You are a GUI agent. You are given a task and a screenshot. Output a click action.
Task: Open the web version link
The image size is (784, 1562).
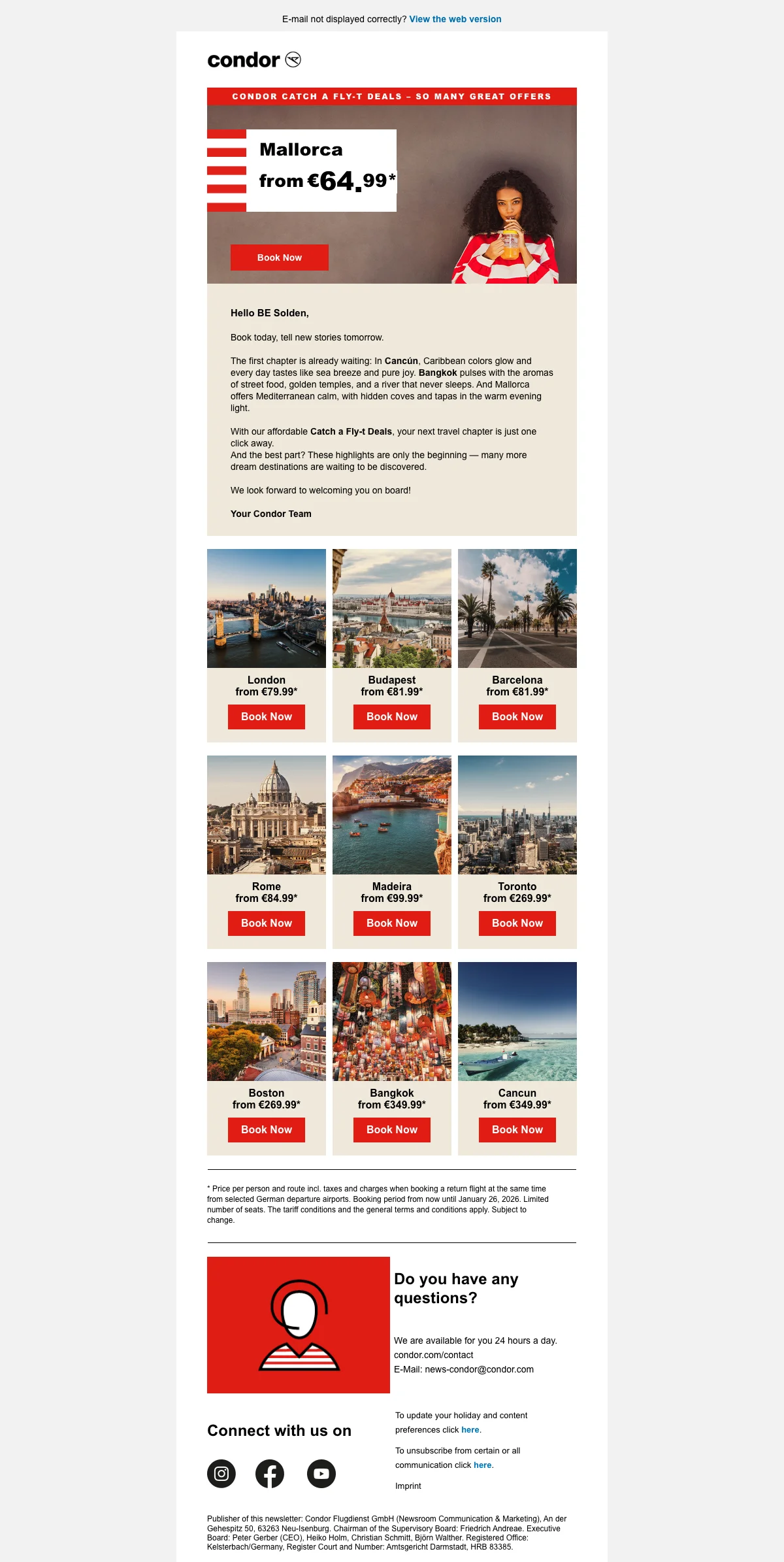[455, 19]
